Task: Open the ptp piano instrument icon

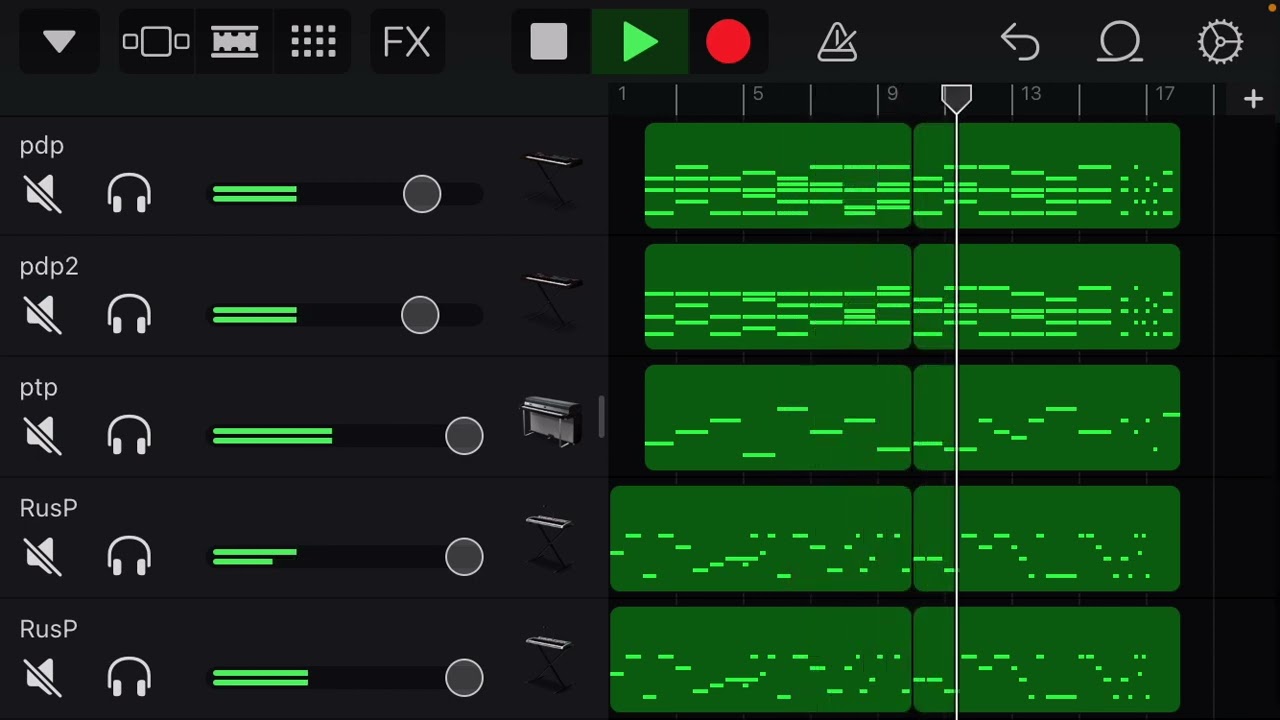Action: tap(550, 420)
